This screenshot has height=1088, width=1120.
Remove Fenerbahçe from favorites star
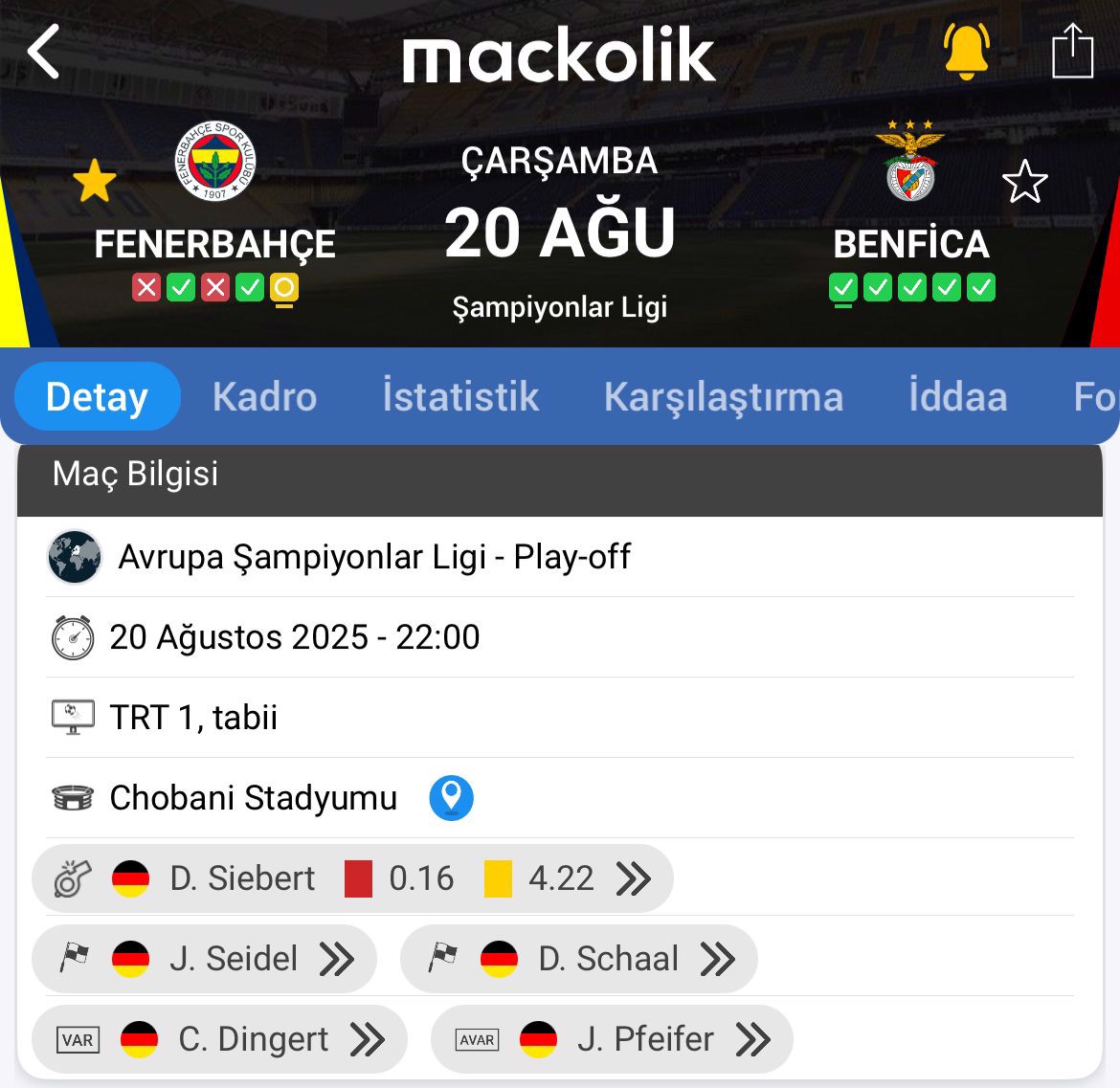pyautogui.click(x=94, y=182)
